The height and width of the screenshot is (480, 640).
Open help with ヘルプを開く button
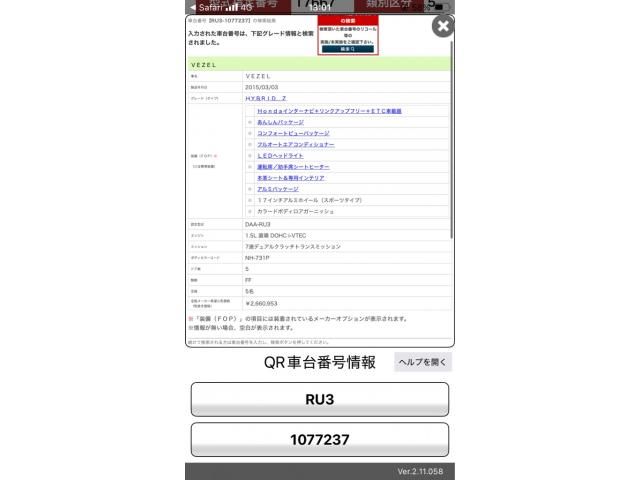click(422, 362)
